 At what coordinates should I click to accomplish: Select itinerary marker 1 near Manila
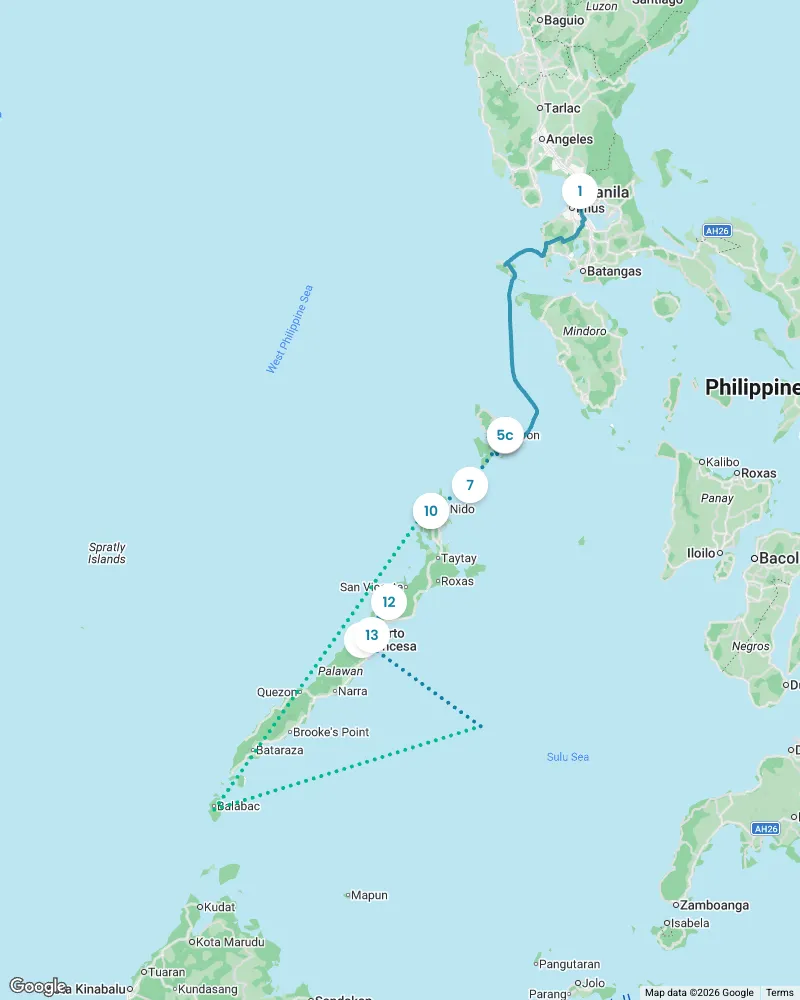click(579, 190)
